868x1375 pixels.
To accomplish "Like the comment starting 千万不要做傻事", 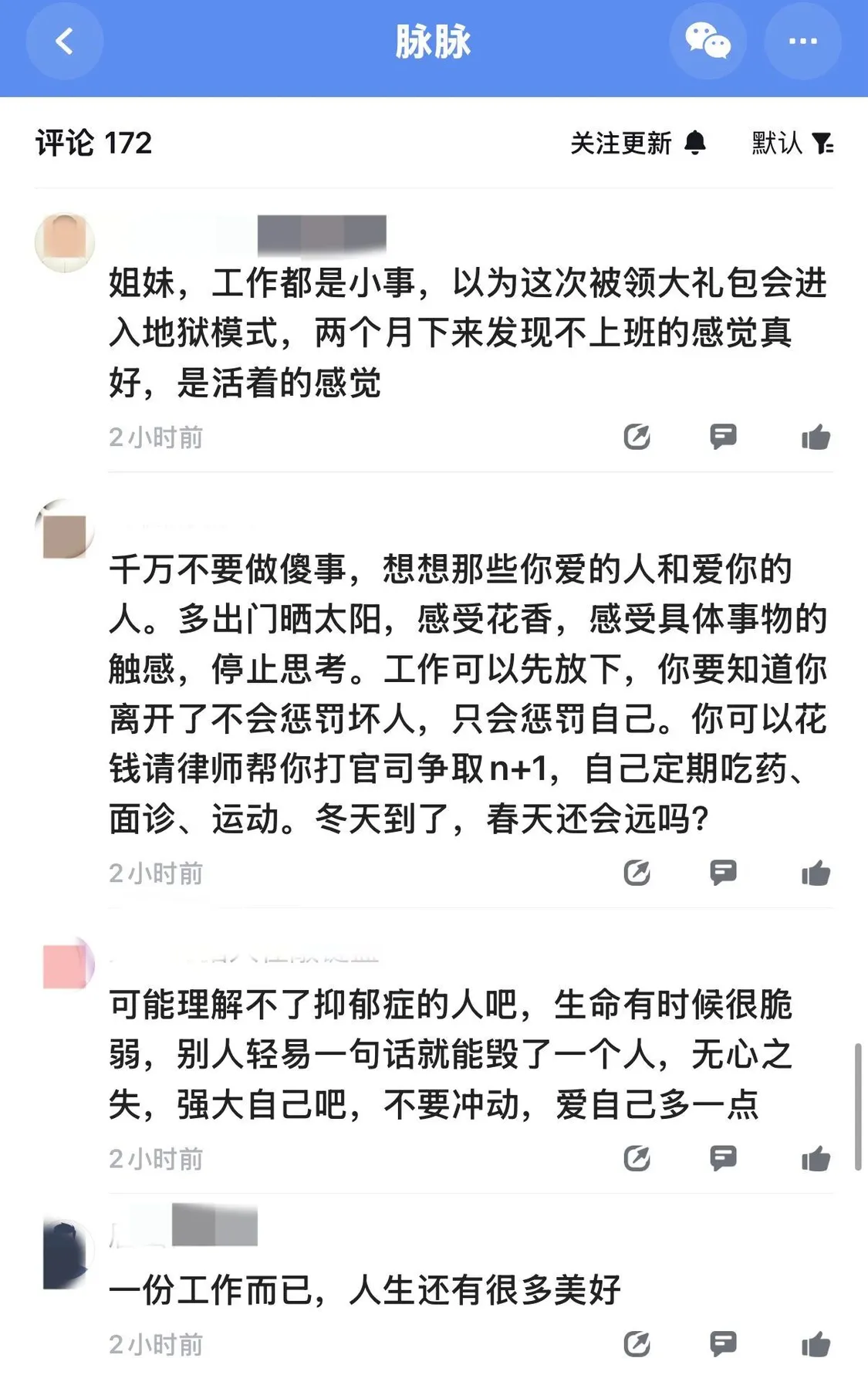I will click(816, 873).
